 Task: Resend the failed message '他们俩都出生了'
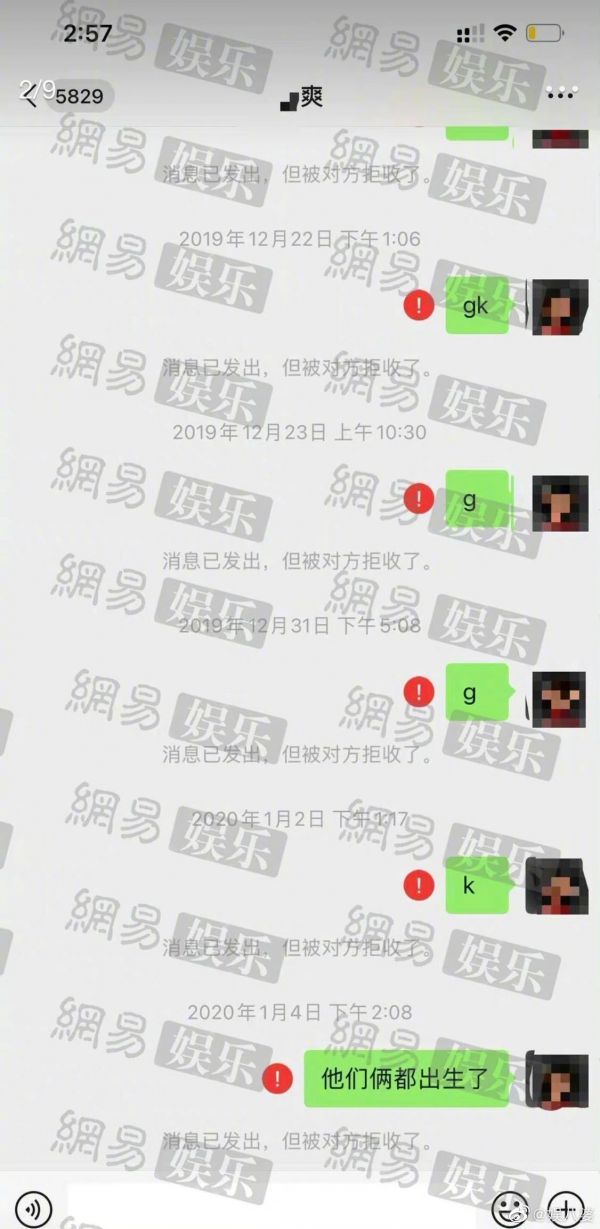click(277, 1078)
